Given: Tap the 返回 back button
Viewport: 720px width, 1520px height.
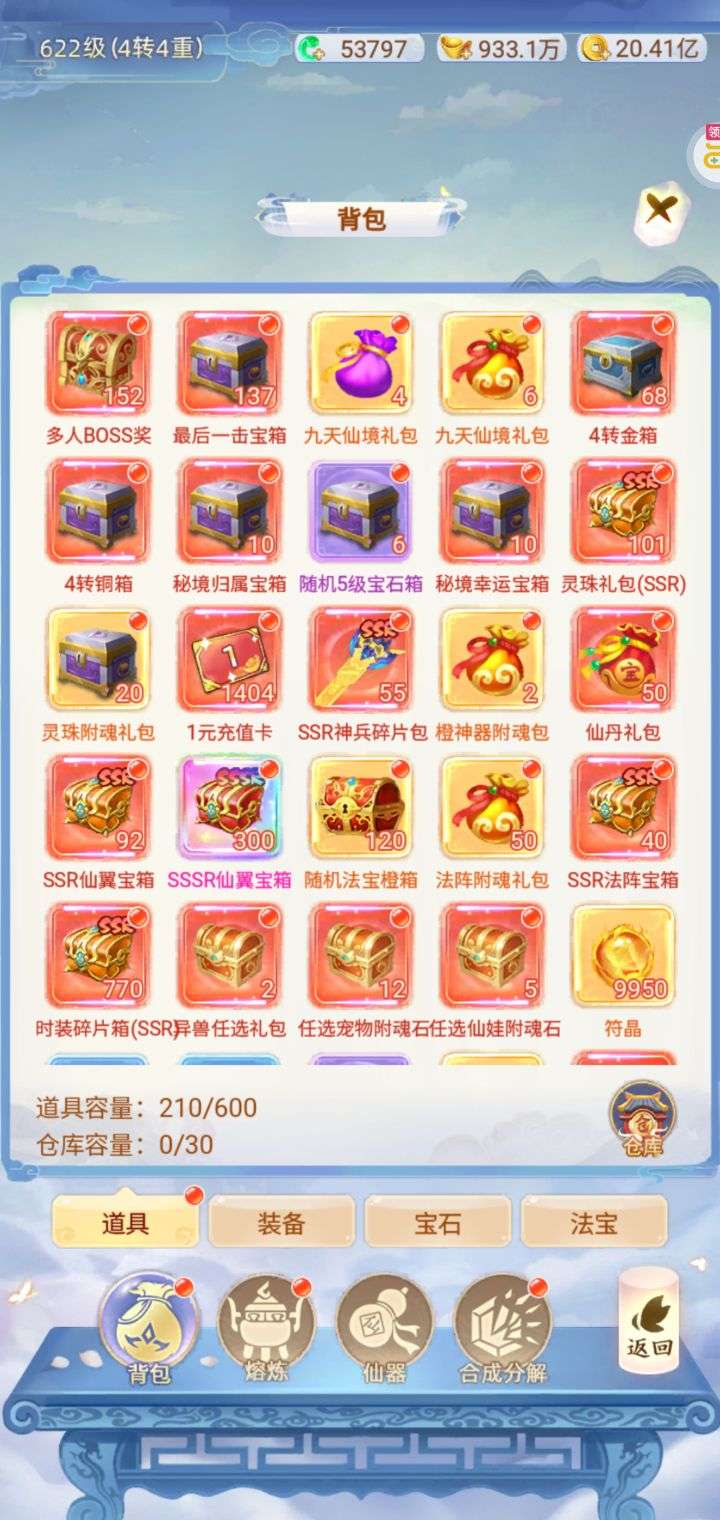Looking at the screenshot, I should point(649,1320).
